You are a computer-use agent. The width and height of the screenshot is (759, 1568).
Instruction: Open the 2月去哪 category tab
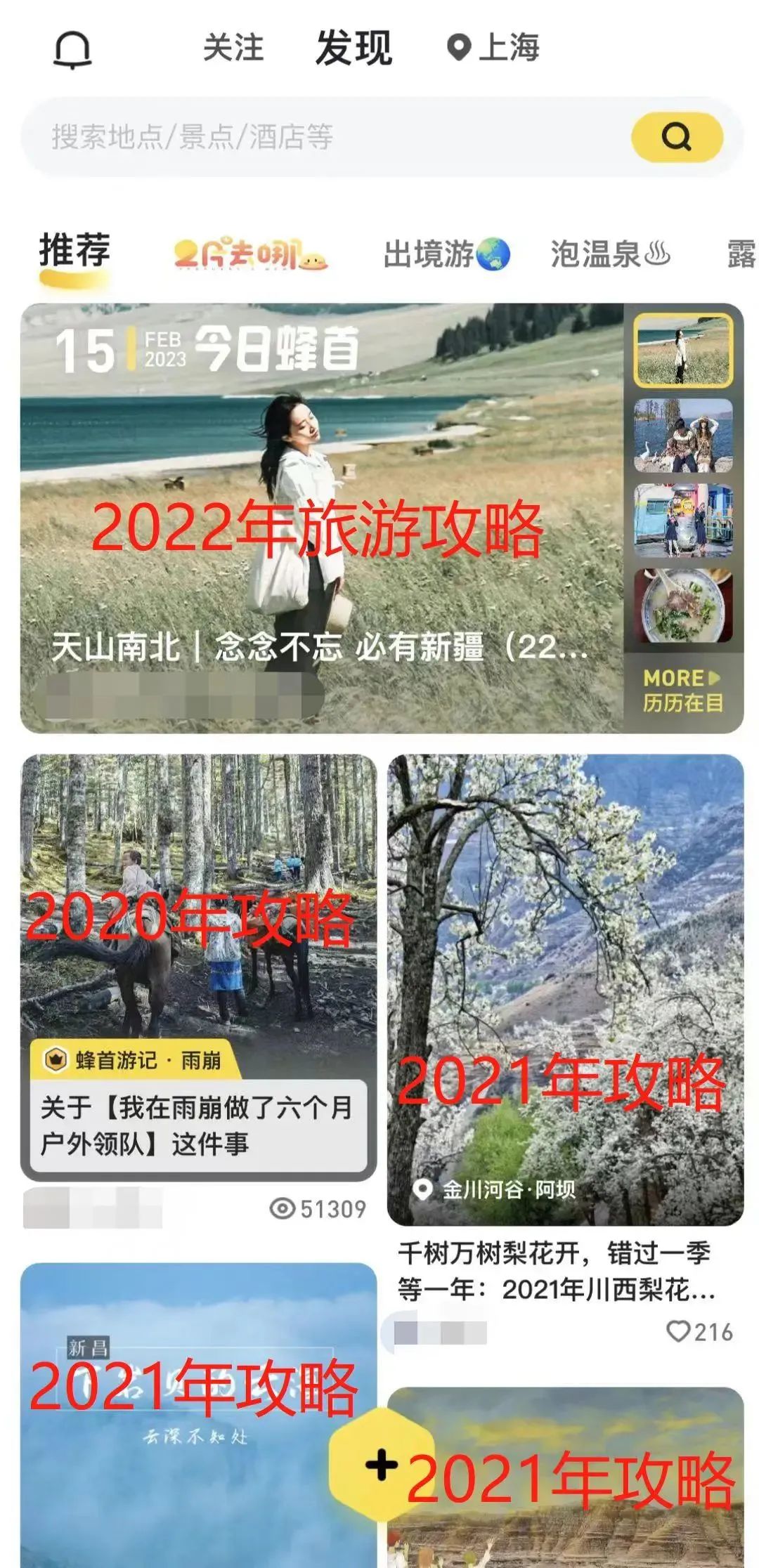click(x=250, y=254)
